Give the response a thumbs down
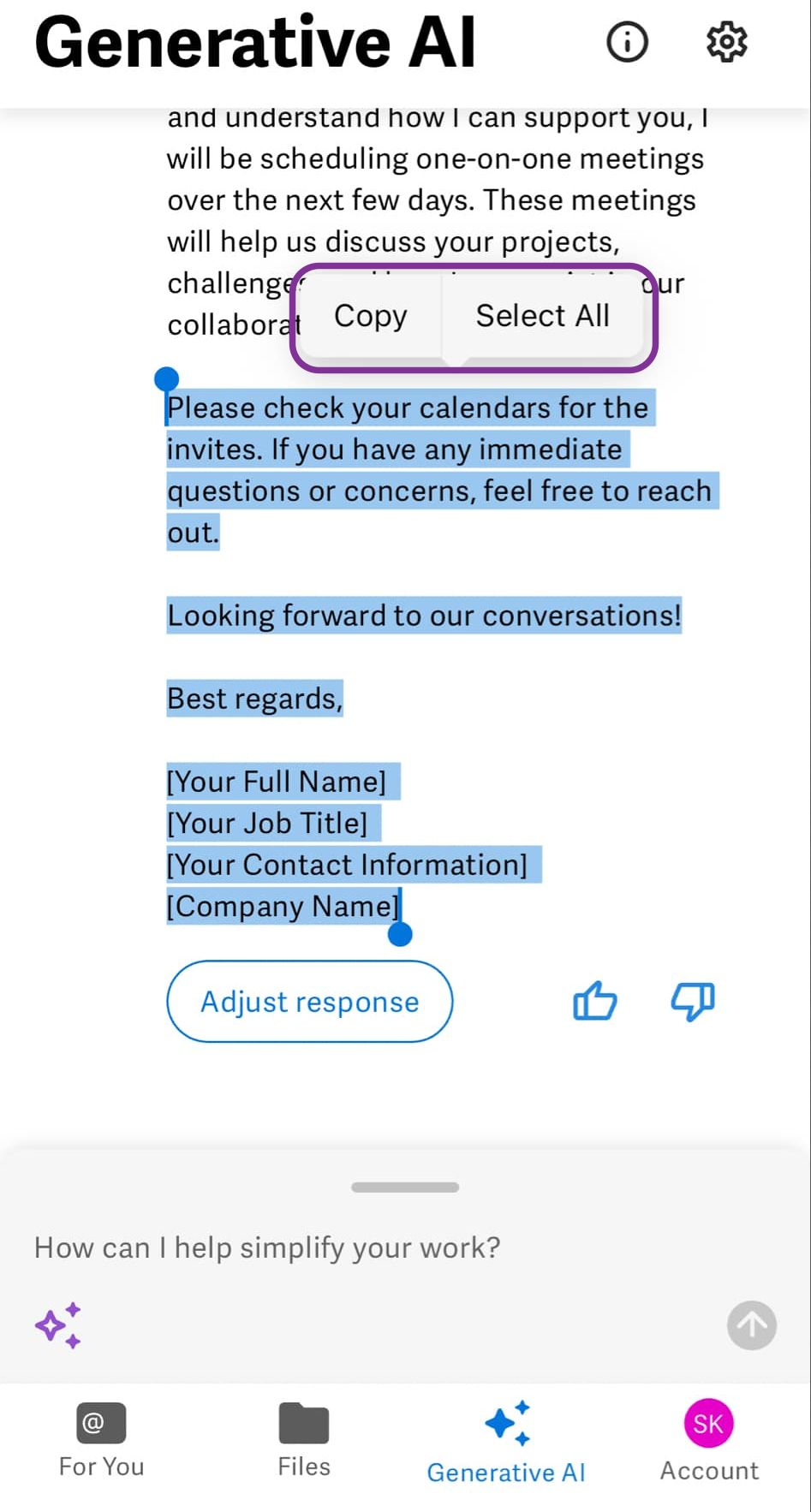Image resolution: width=811 pixels, height=1512 pixels. pyautogui.click(x=693, y=1001)
